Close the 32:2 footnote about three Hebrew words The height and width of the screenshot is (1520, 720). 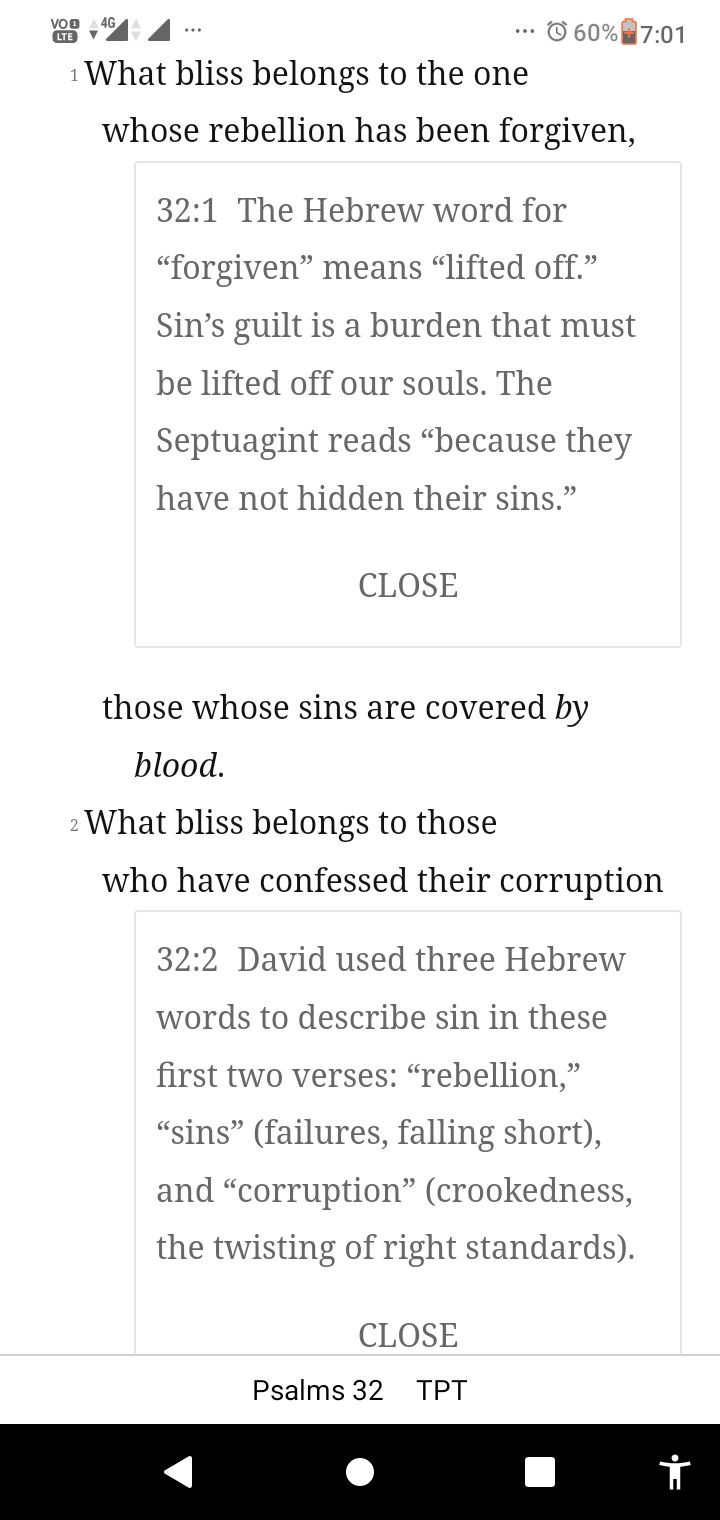coord(408,1334)
